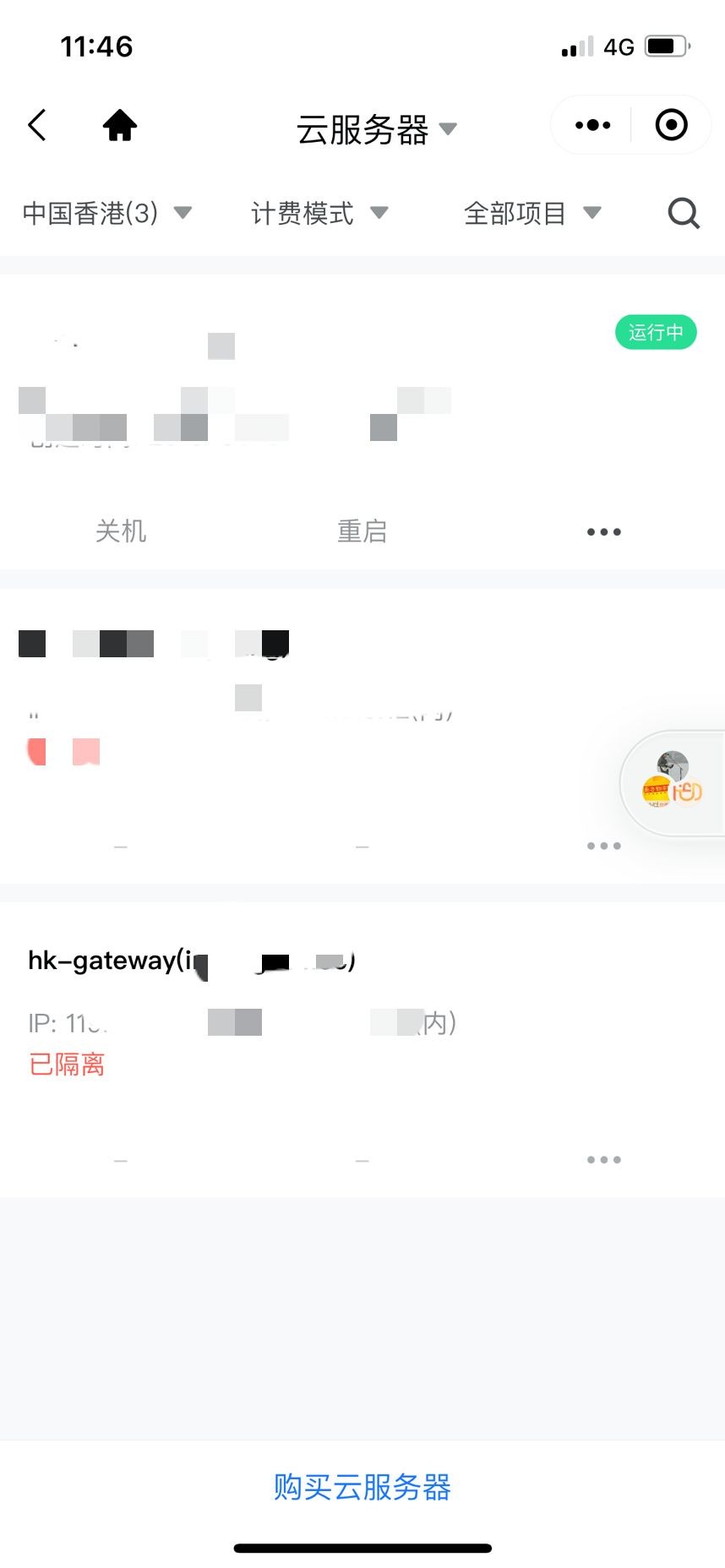Open the home icon
The image size is (725, 1568).
click(x=119, y=126)
